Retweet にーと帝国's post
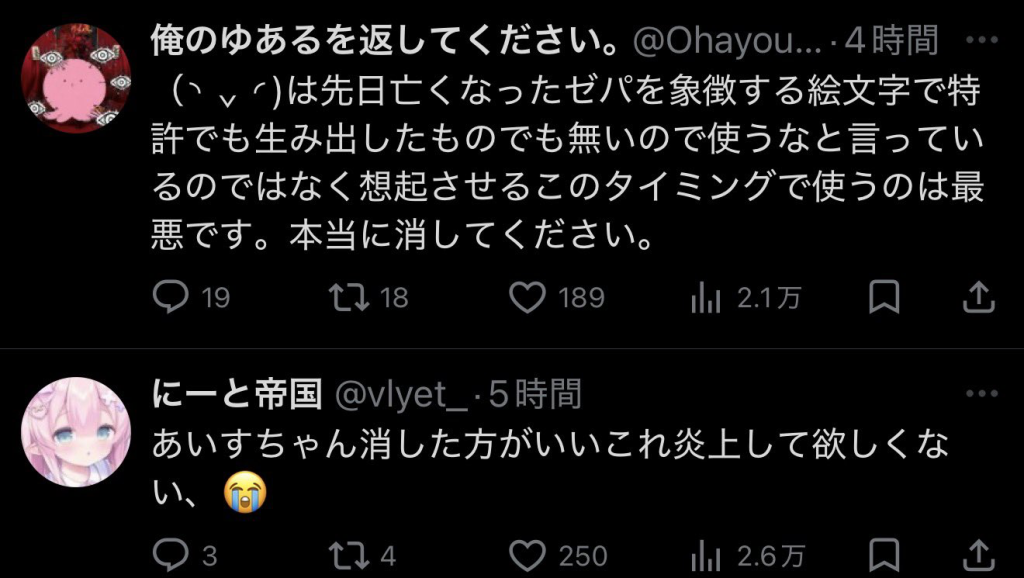This screenshot has width=1024, height=578. (x=348, y=554)
